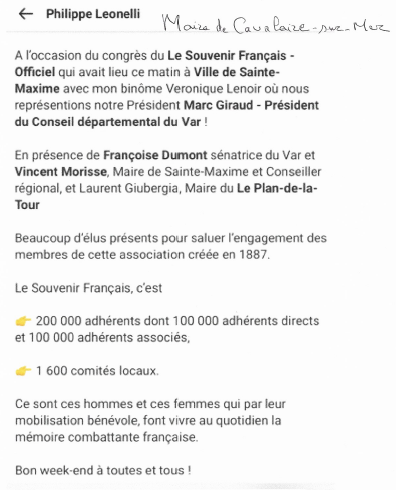Open the tagged page Le Souvenir Français - Officiel

(x=230, y=56)
